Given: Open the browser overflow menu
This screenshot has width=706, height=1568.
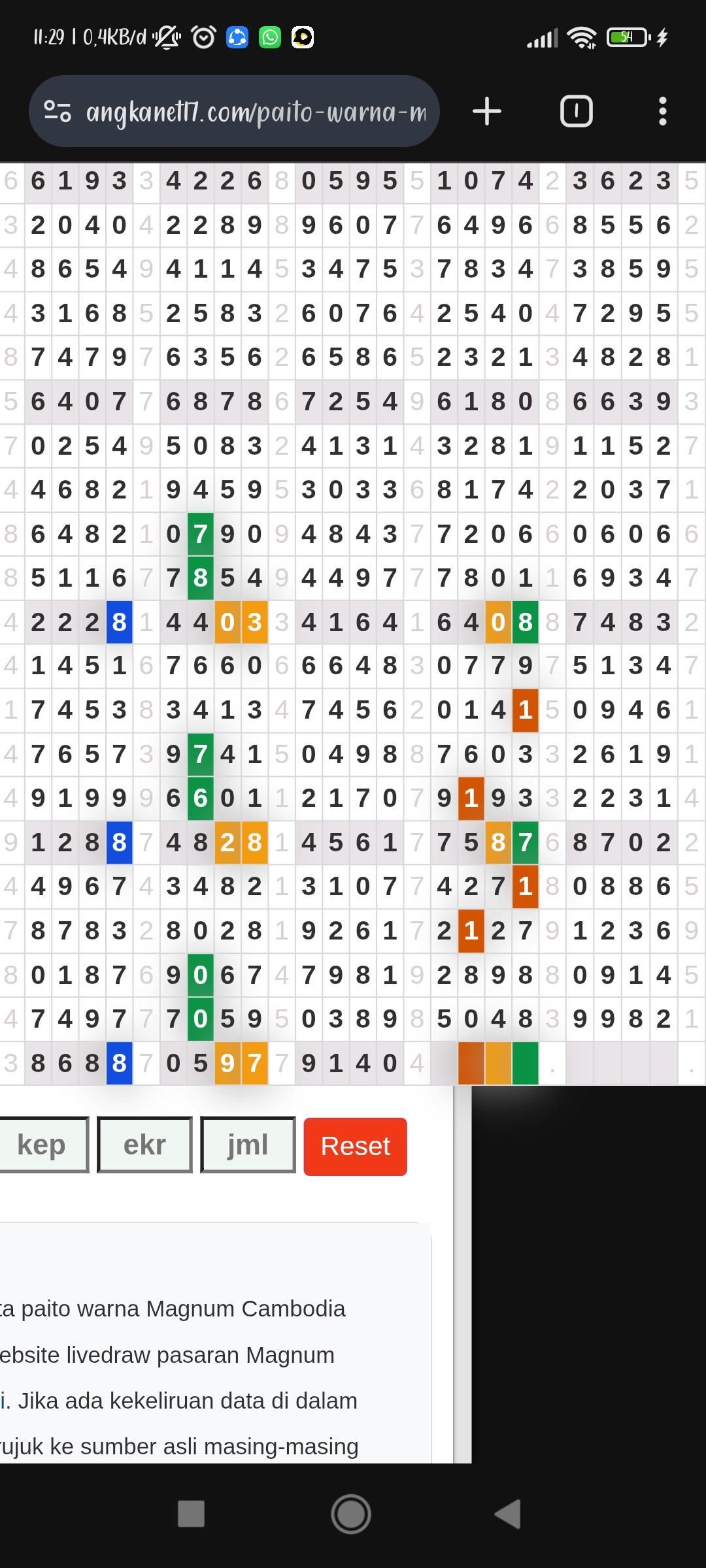Looking at the screenshot, I should pyautogui.click(x=662, y=112).
